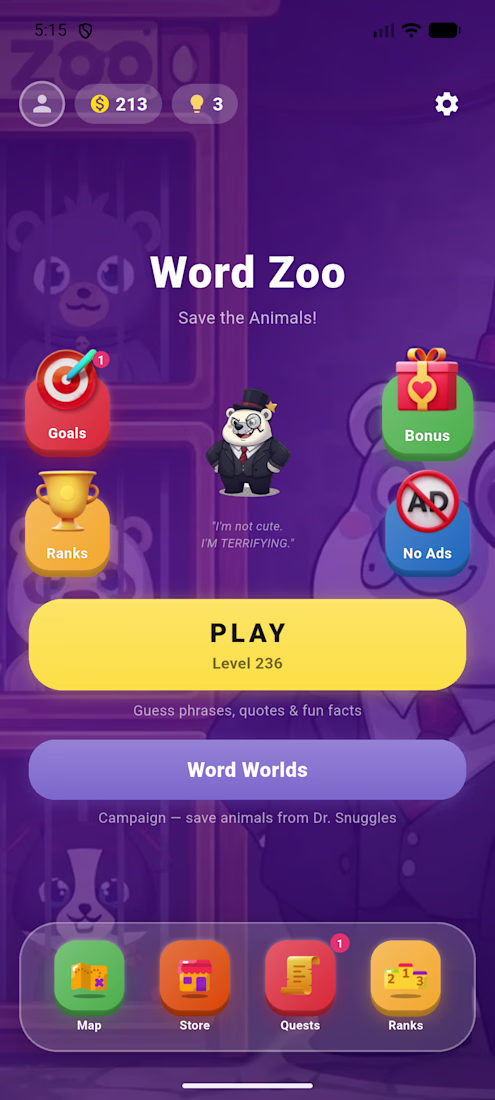Switch to the Quests tab
The image size is (495, 1100).
[x=300, y=986]
